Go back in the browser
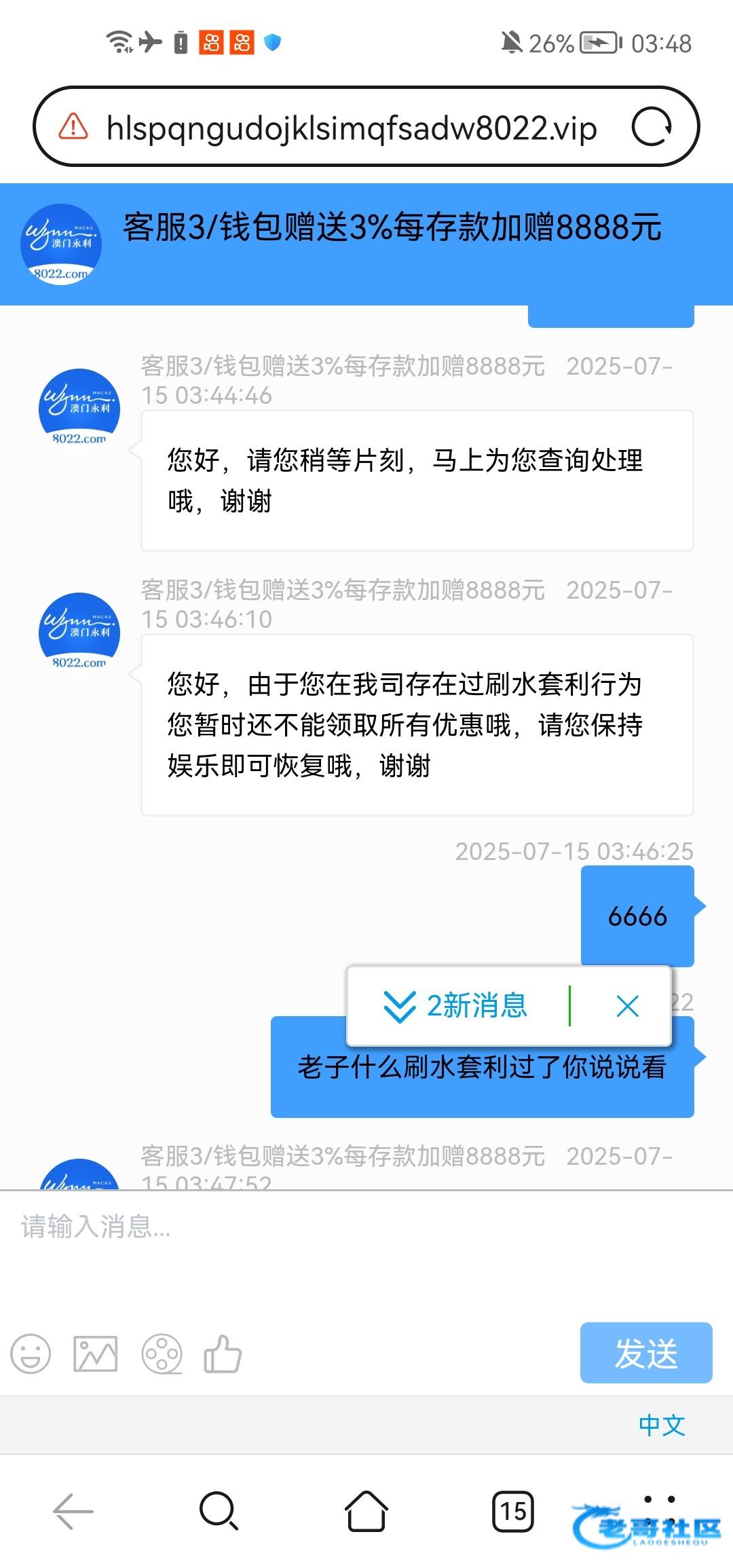This screenshot has height=1568, width=733. pyautogui.click(x=73, y=1512)
